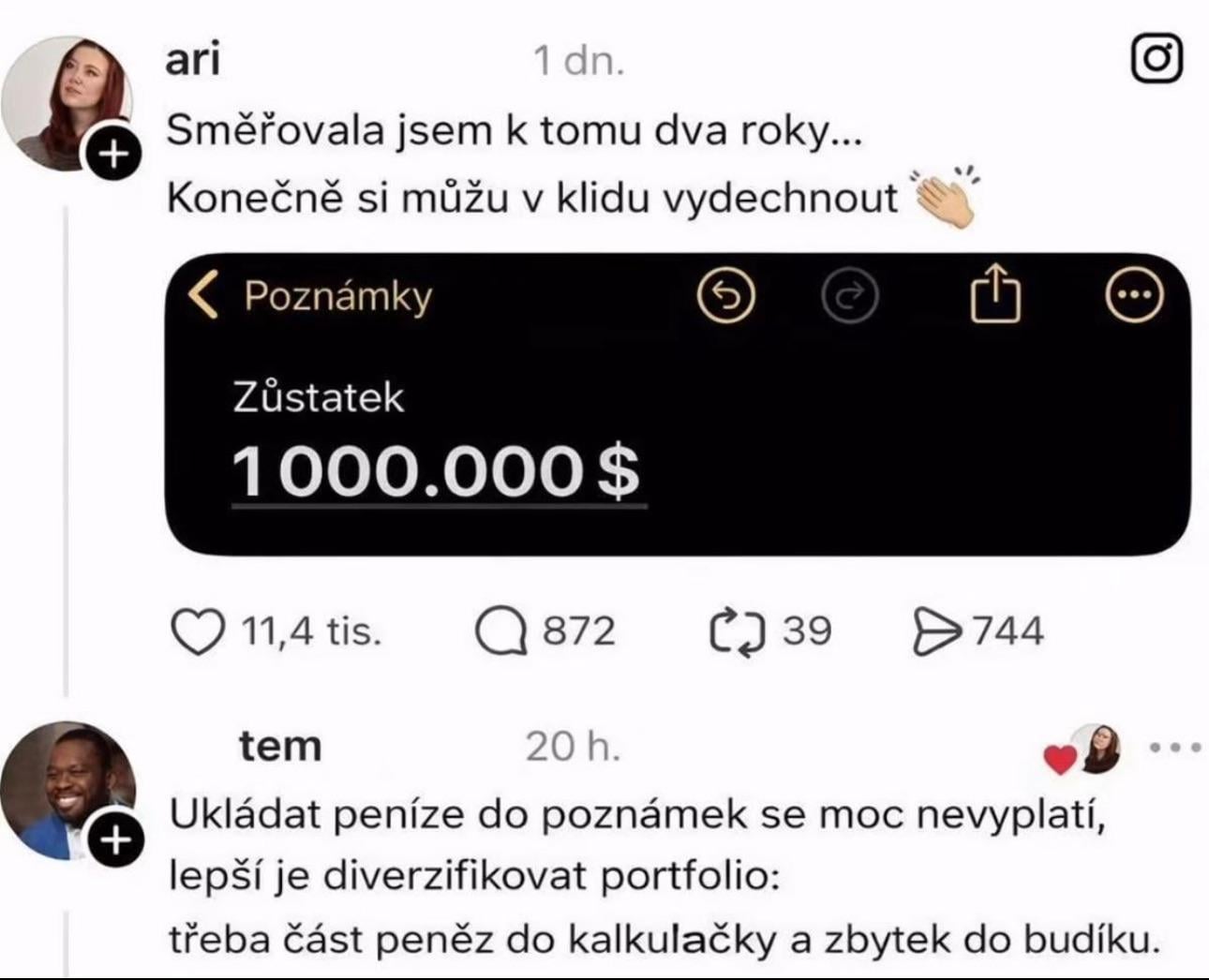Like ari's post with the heart icon
1209x980 pixels.
click(x=199, y=631)
